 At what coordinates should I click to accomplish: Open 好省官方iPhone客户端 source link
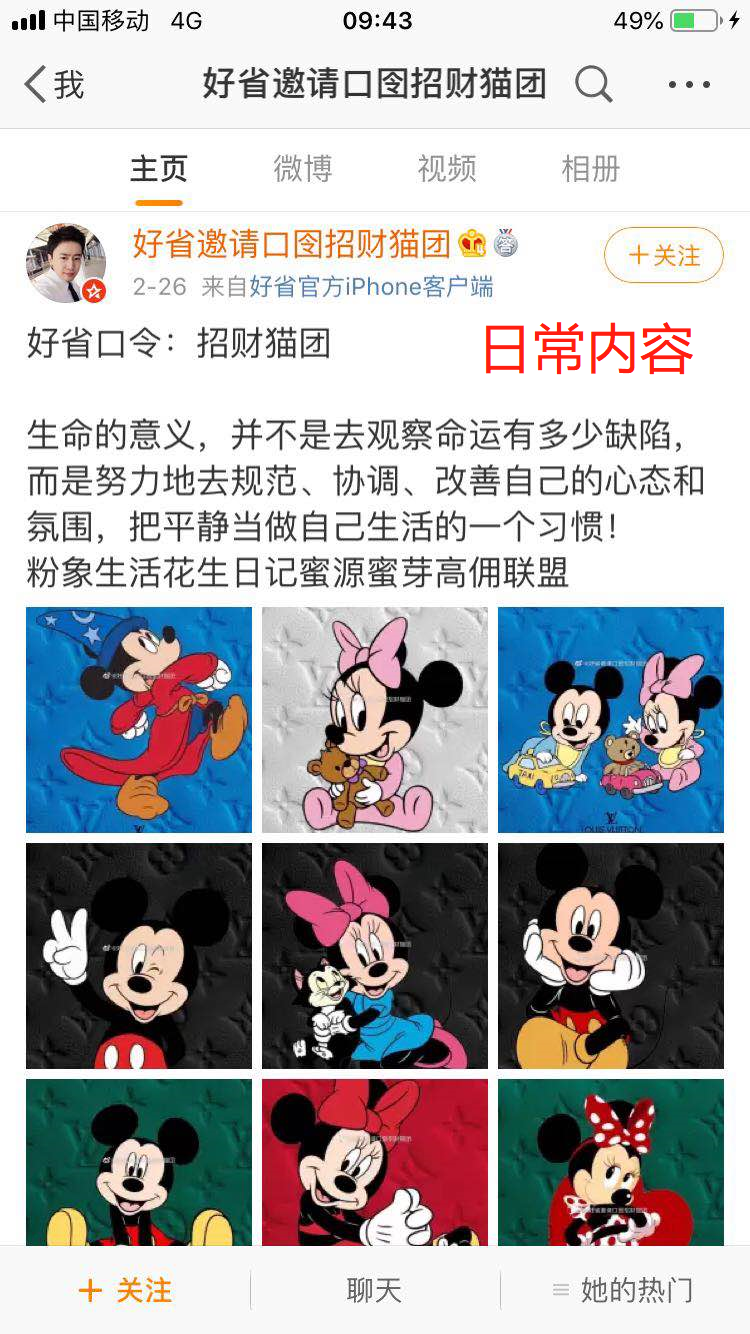[x=371, y=287]
